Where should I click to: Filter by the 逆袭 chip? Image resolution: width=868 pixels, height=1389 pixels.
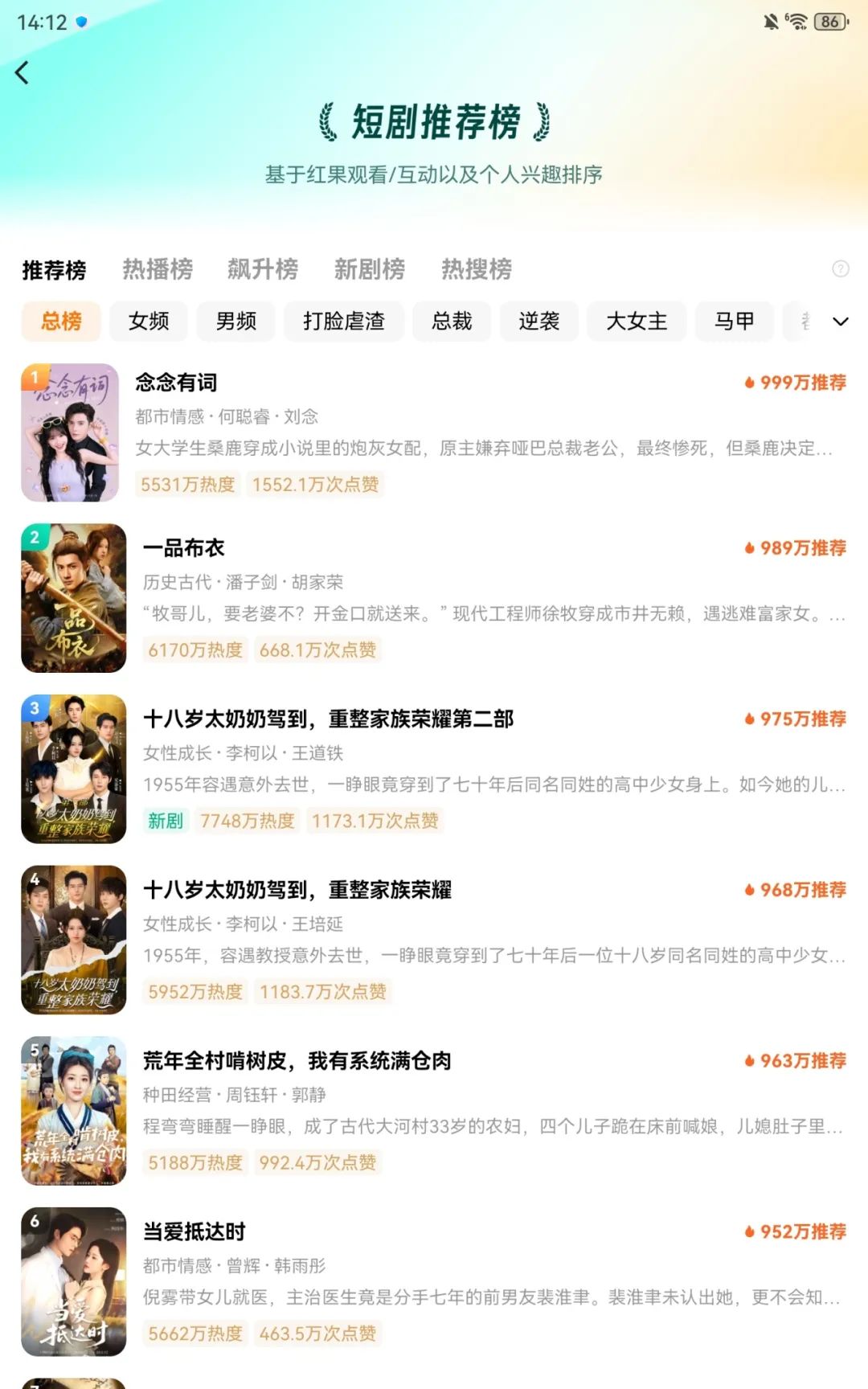(539, 322)
